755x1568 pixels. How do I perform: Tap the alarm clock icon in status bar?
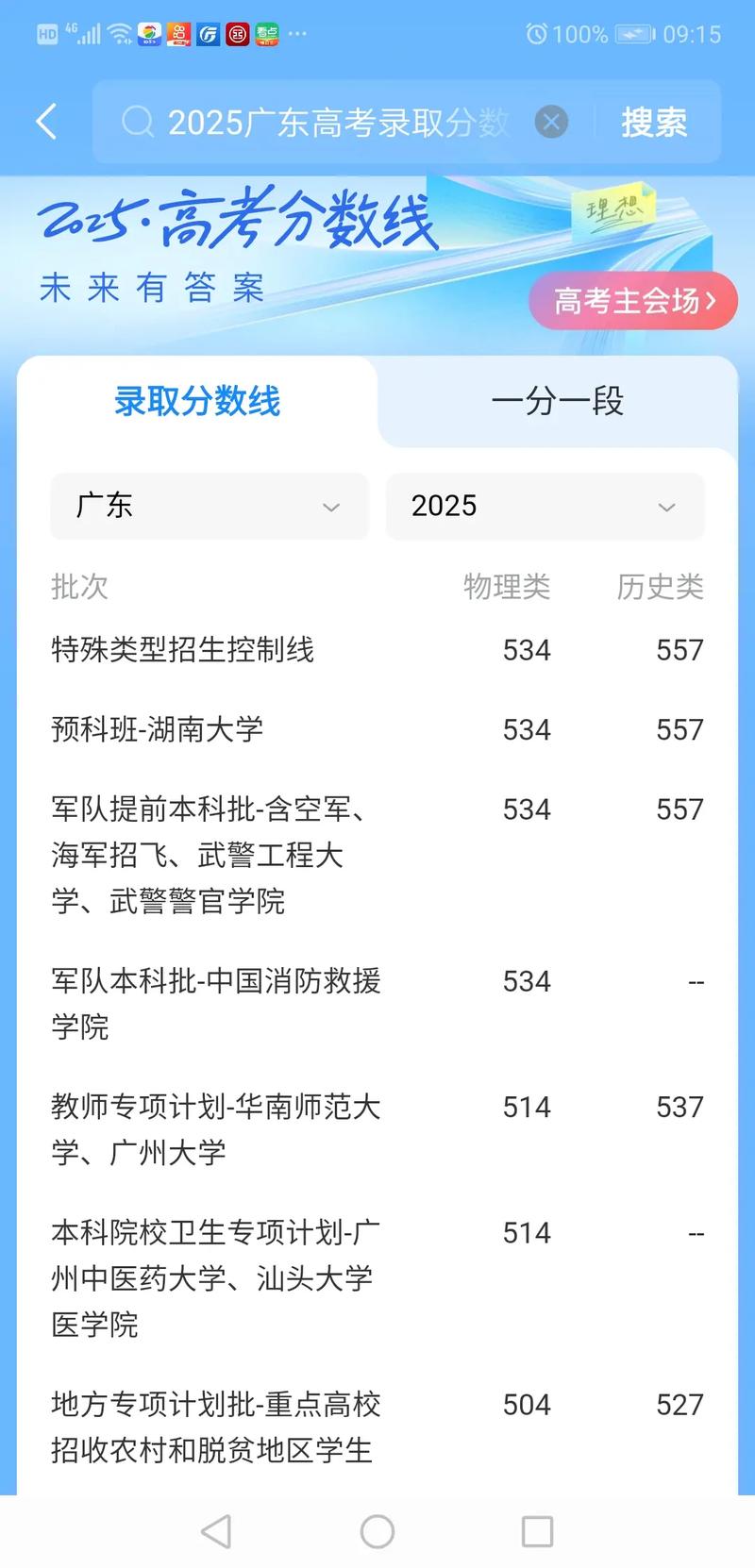click(535, 34)
